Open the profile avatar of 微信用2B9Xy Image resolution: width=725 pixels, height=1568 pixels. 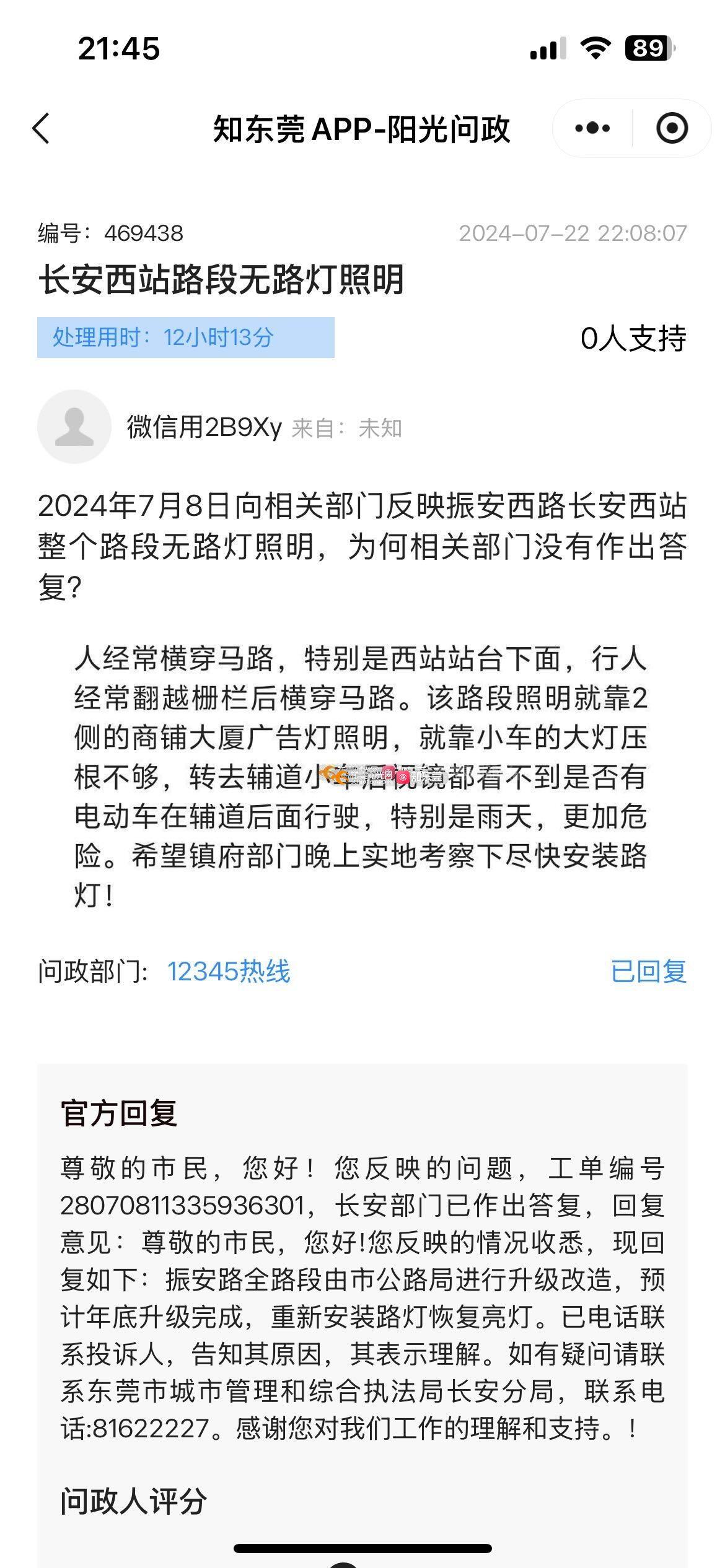[74, 427]
